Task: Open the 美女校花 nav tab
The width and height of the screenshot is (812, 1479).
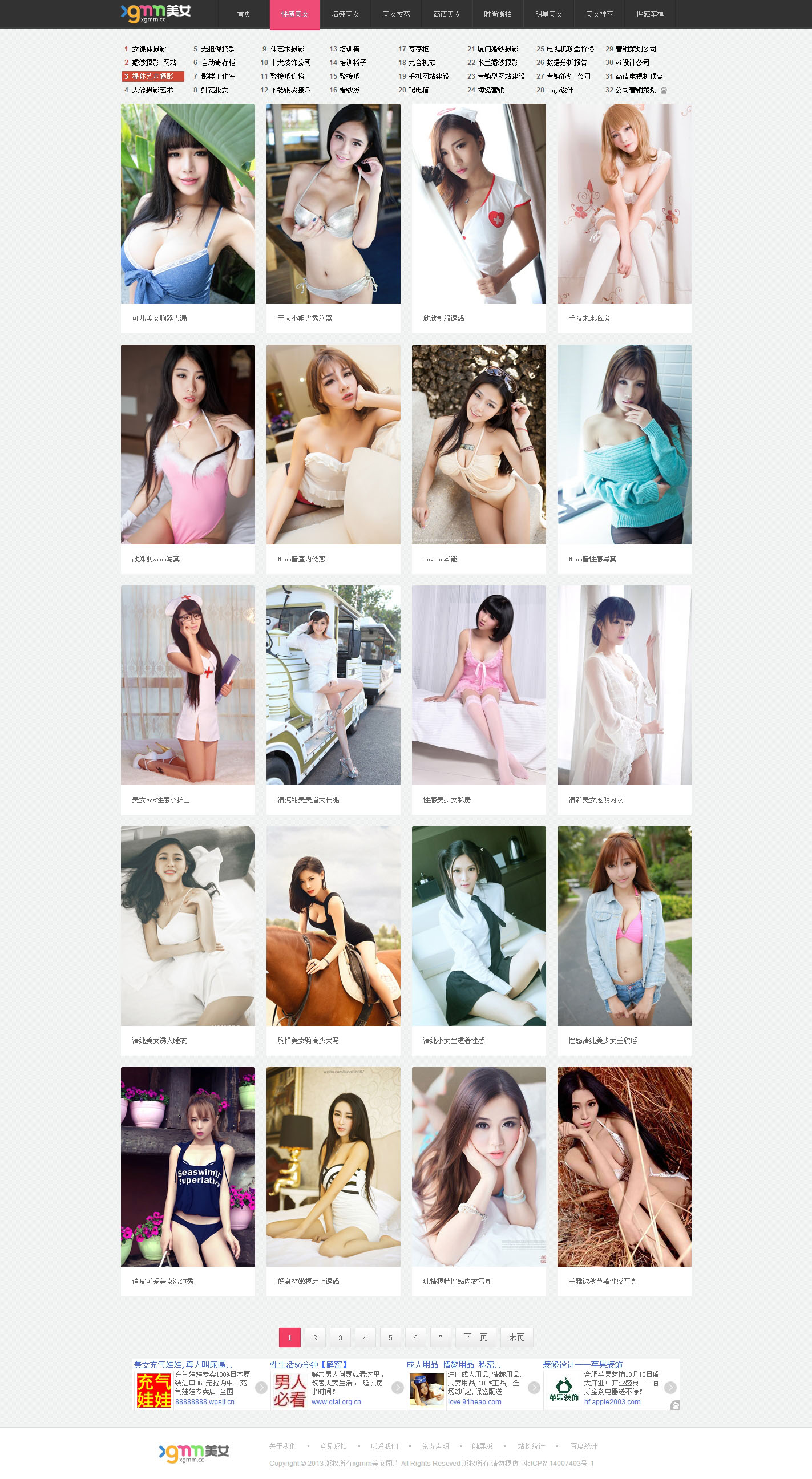Action: 395,14
